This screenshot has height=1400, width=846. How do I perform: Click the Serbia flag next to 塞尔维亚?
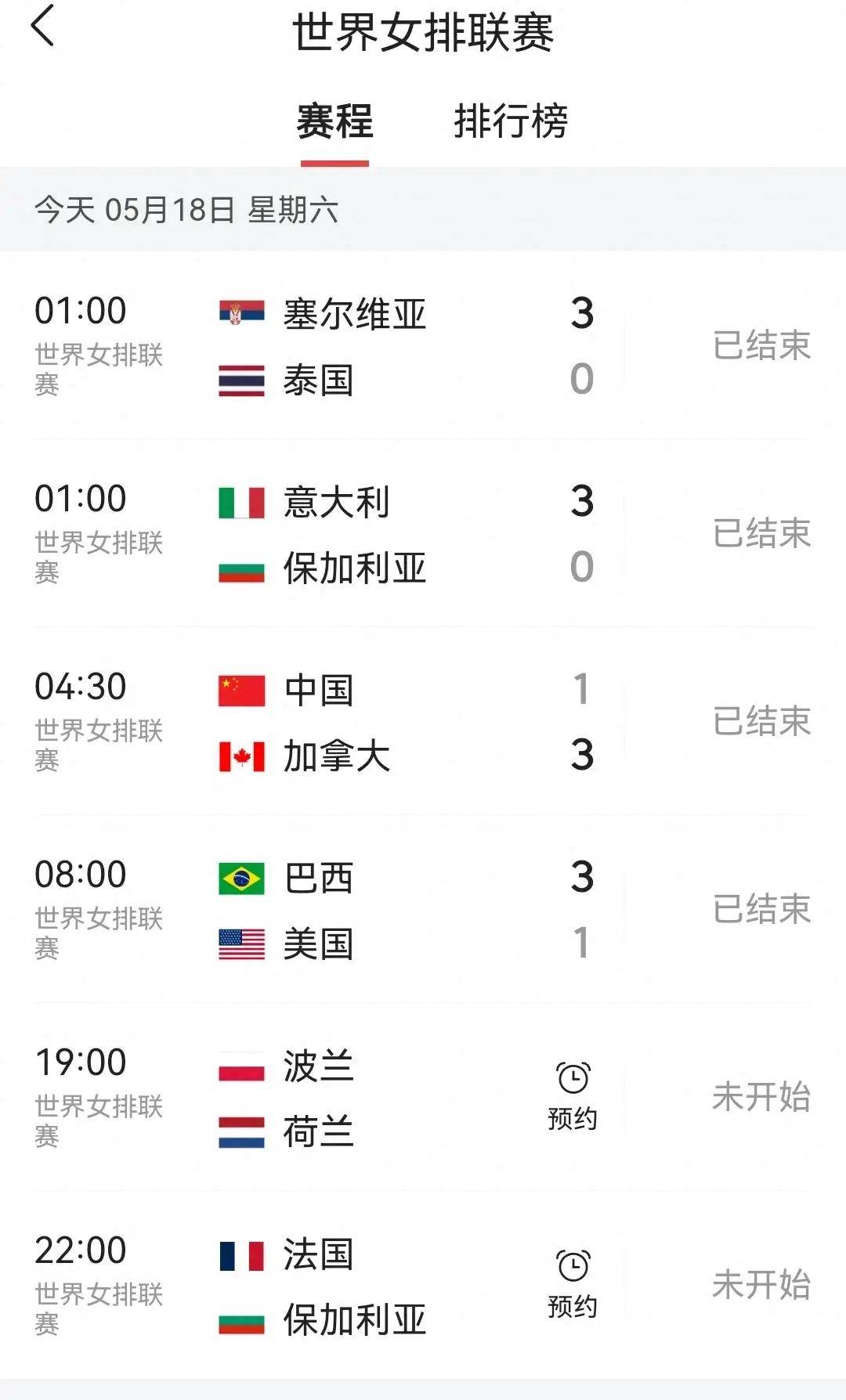point(240,311)
